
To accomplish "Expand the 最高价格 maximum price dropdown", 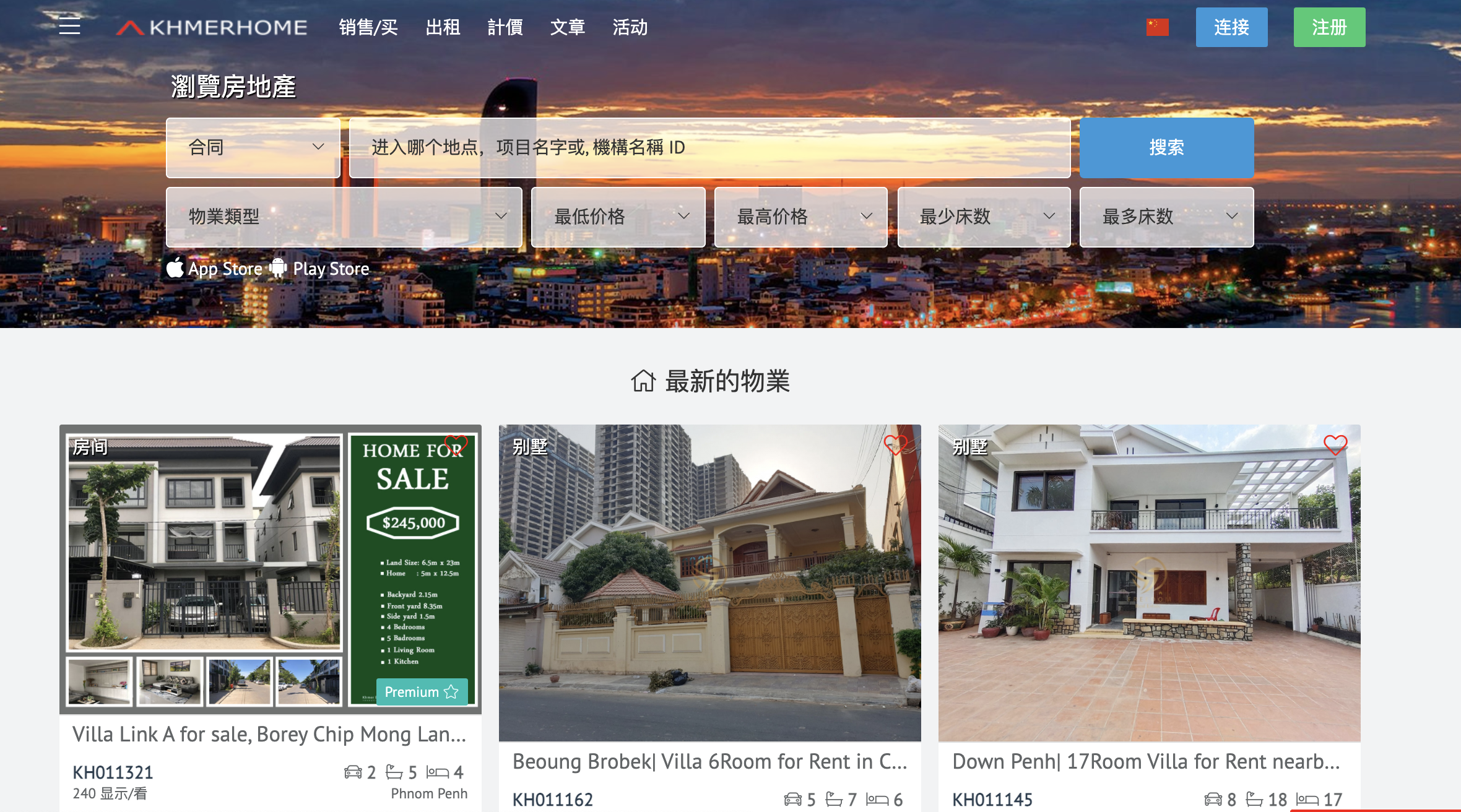I will coord(800,217).
